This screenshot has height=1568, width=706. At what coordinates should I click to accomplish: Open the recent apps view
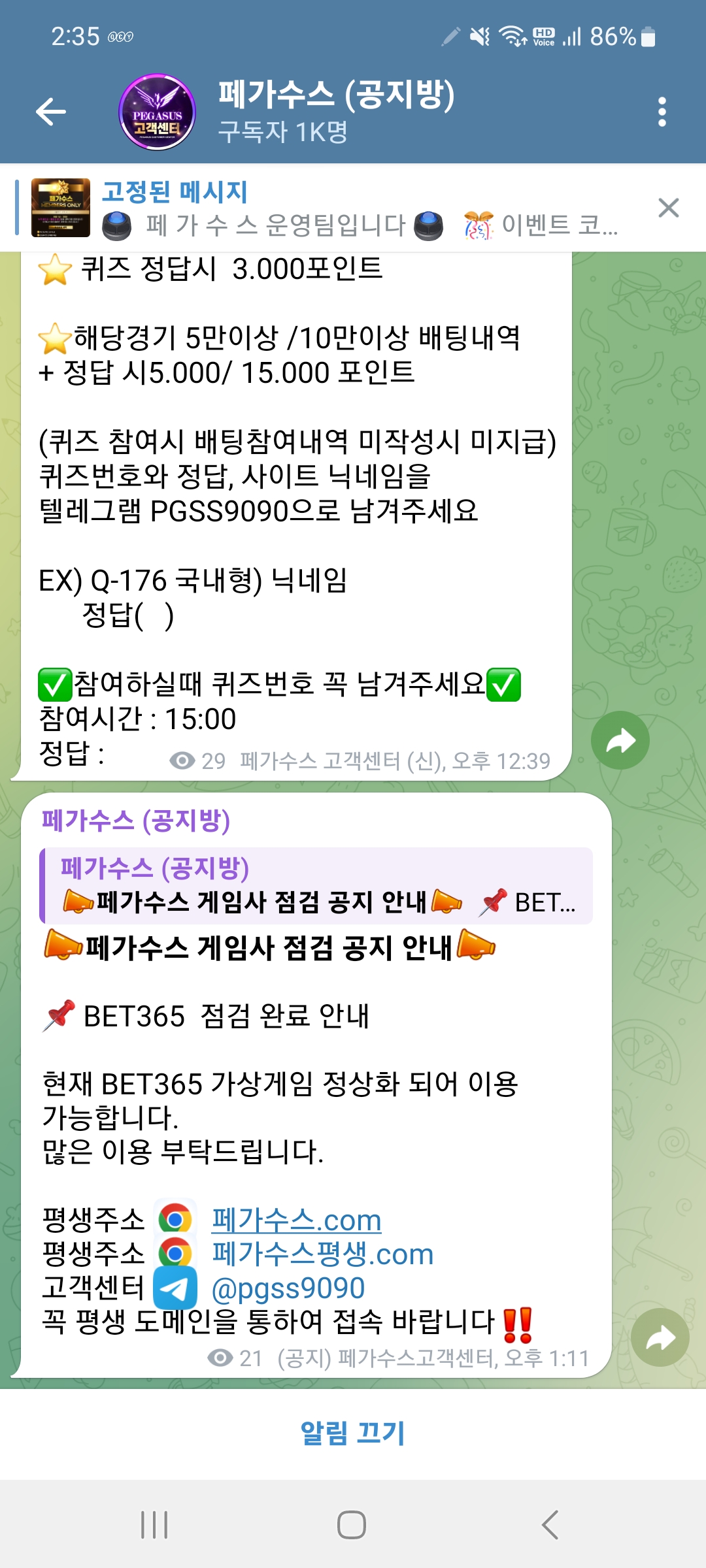pyautogui.click(x=154, y=1525)
